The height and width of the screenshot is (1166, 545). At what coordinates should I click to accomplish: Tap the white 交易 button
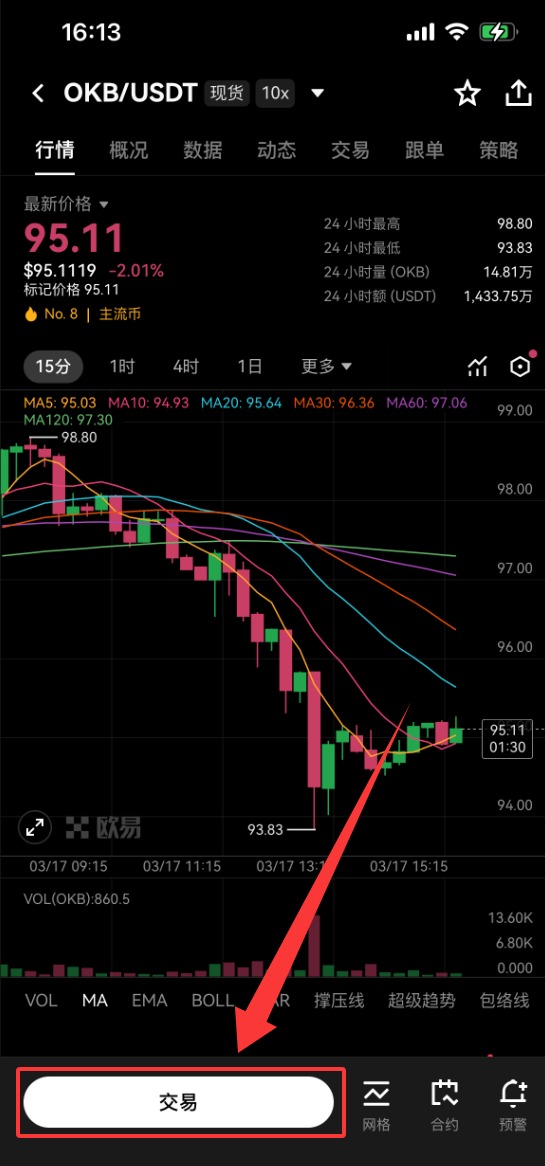178,1102
